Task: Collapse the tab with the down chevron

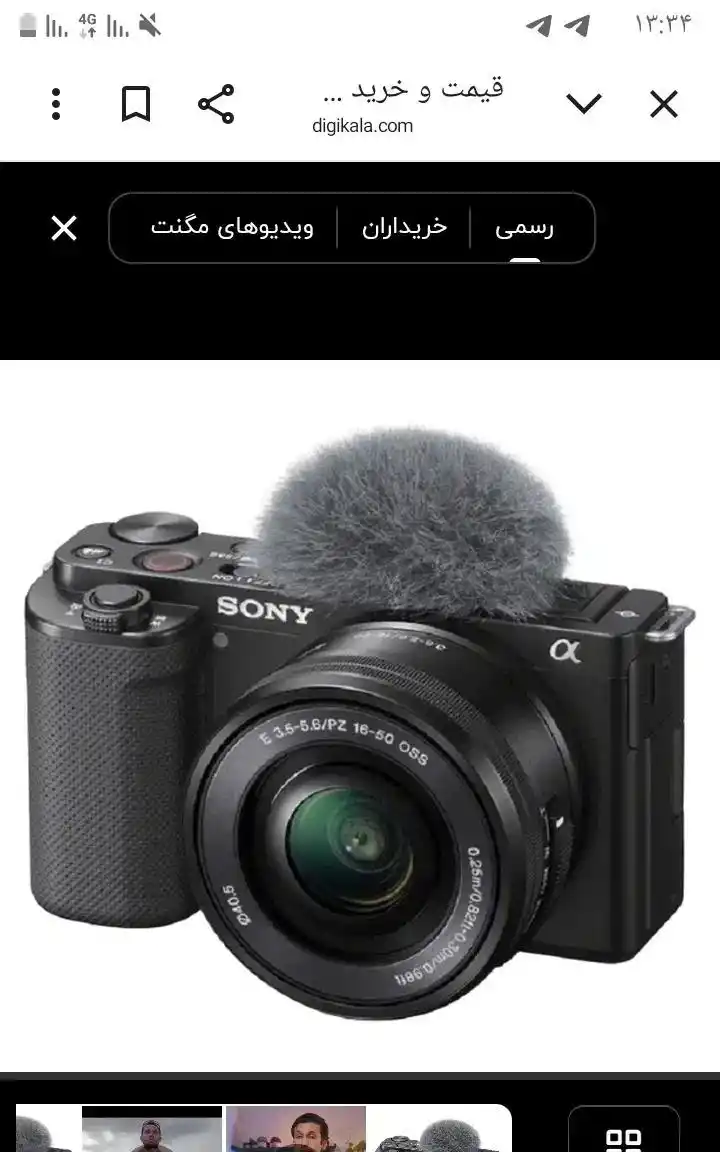Action: coord(584,104)
